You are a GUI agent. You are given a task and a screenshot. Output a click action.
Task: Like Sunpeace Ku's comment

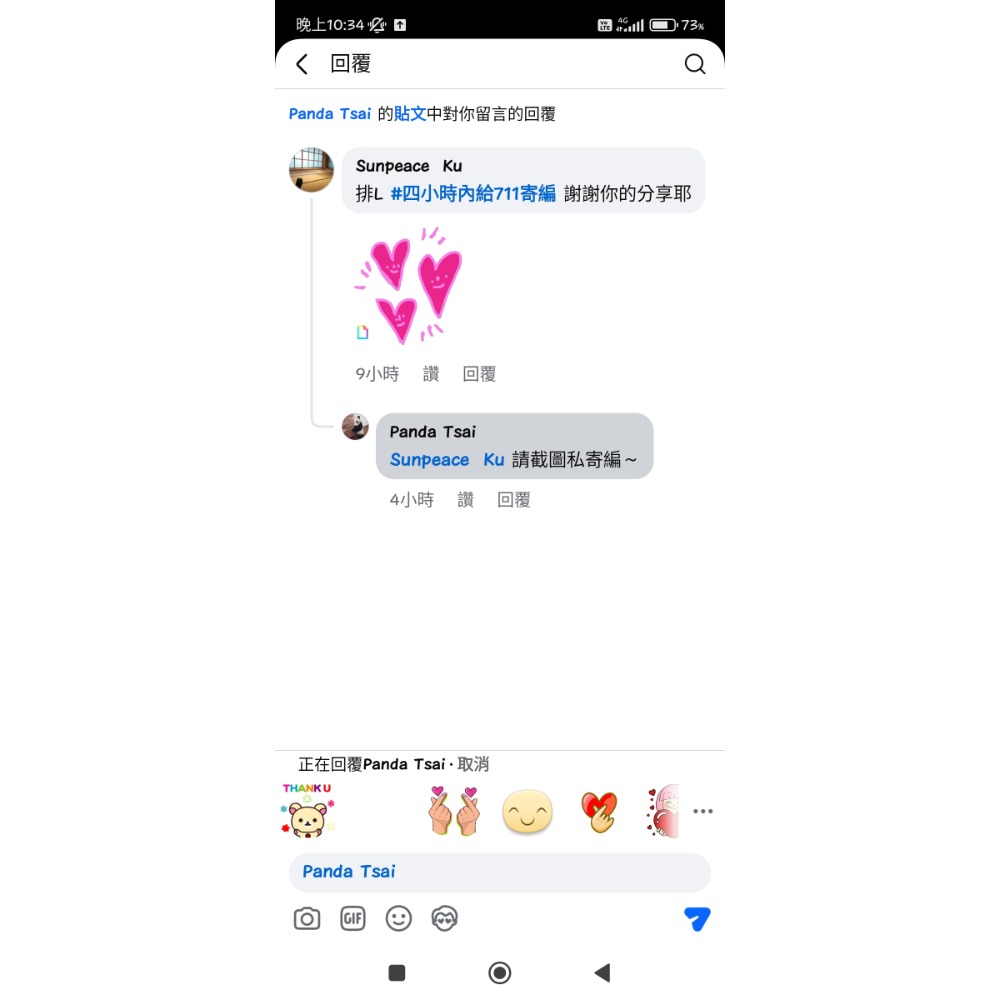(431, 374)
